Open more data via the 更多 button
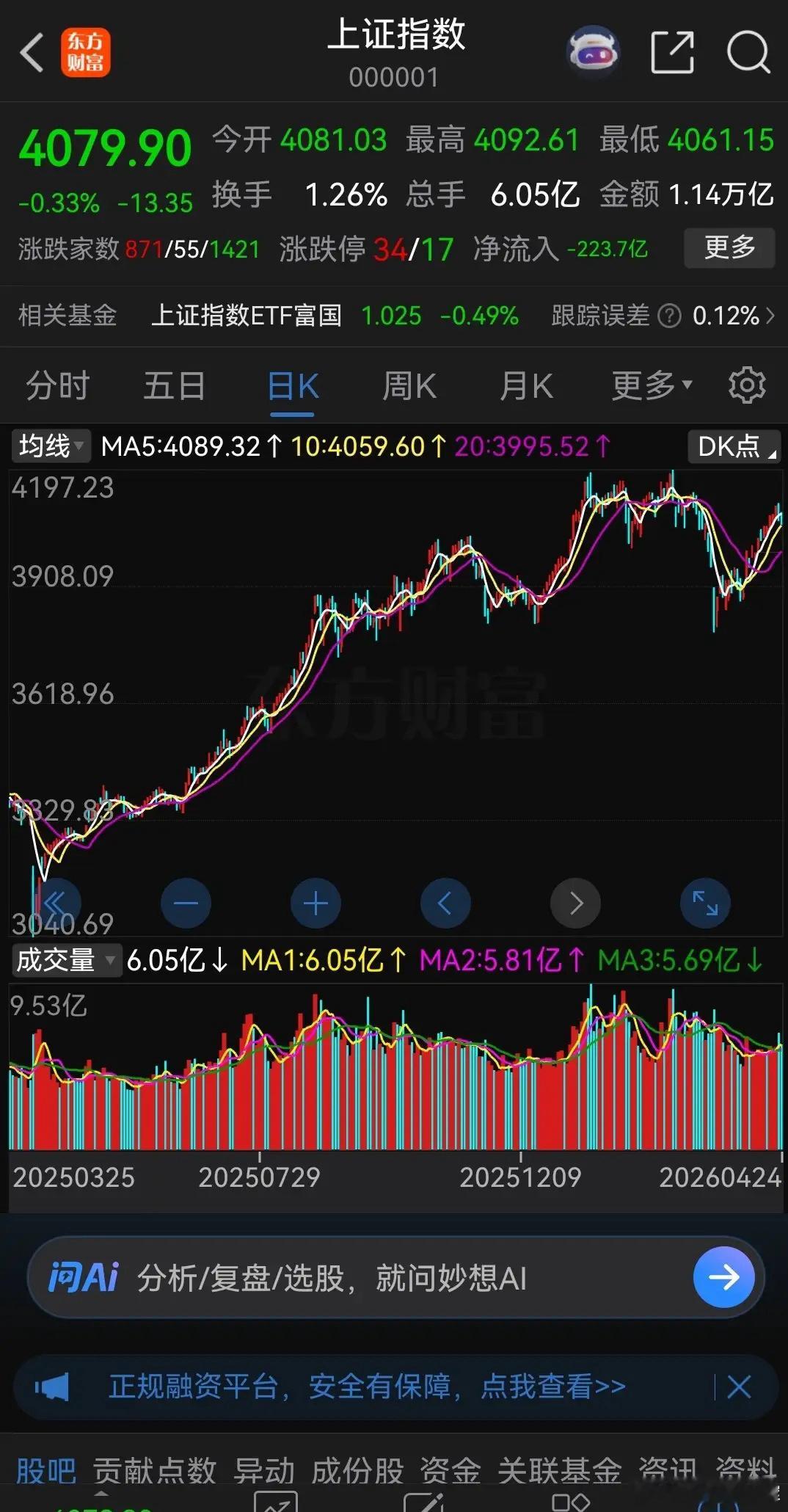The height and width of the screenshot is (1512, 788). pos(729,248)
